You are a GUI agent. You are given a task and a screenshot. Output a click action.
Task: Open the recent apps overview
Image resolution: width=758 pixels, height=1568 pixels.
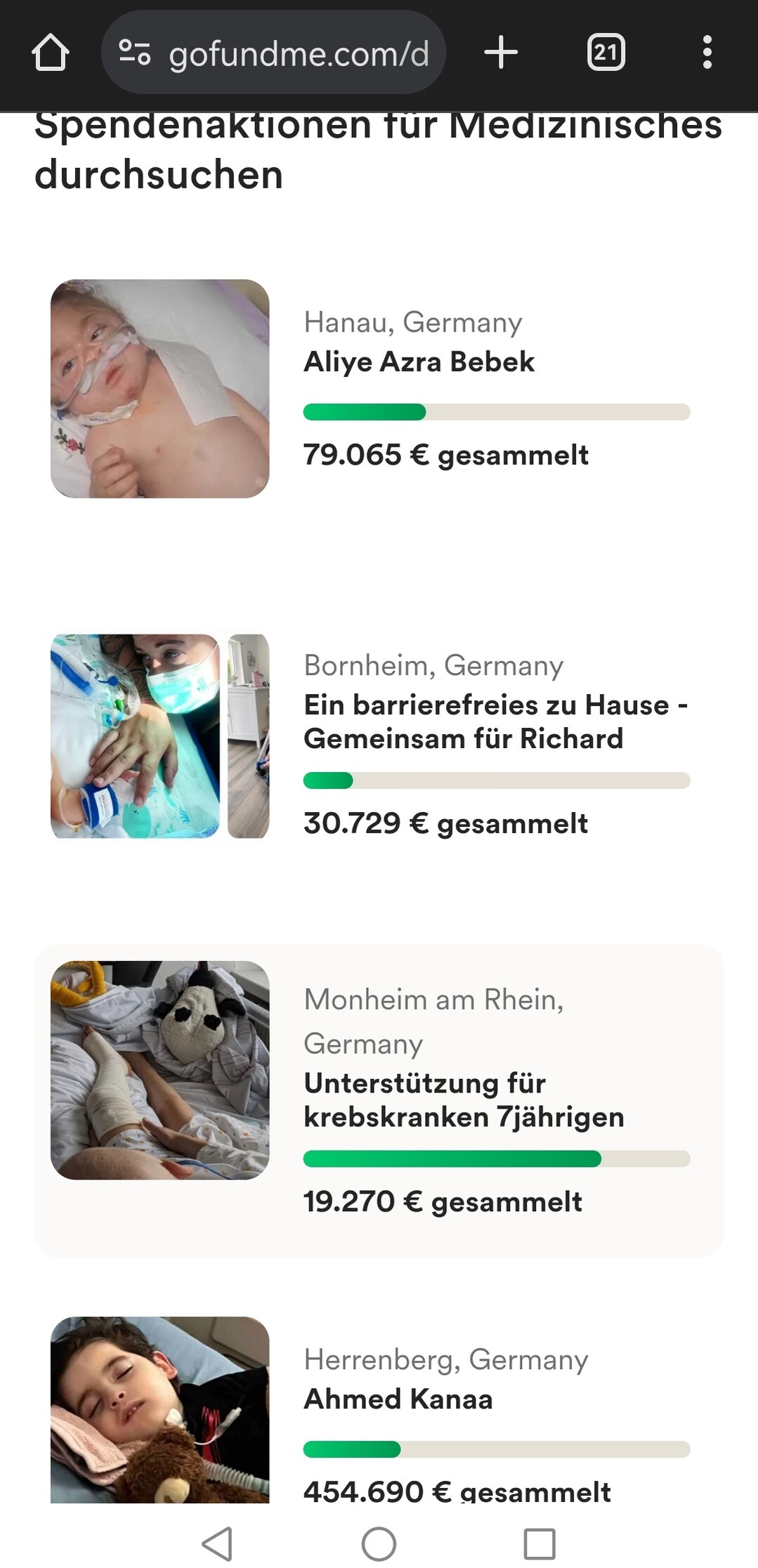point(540,1543)
